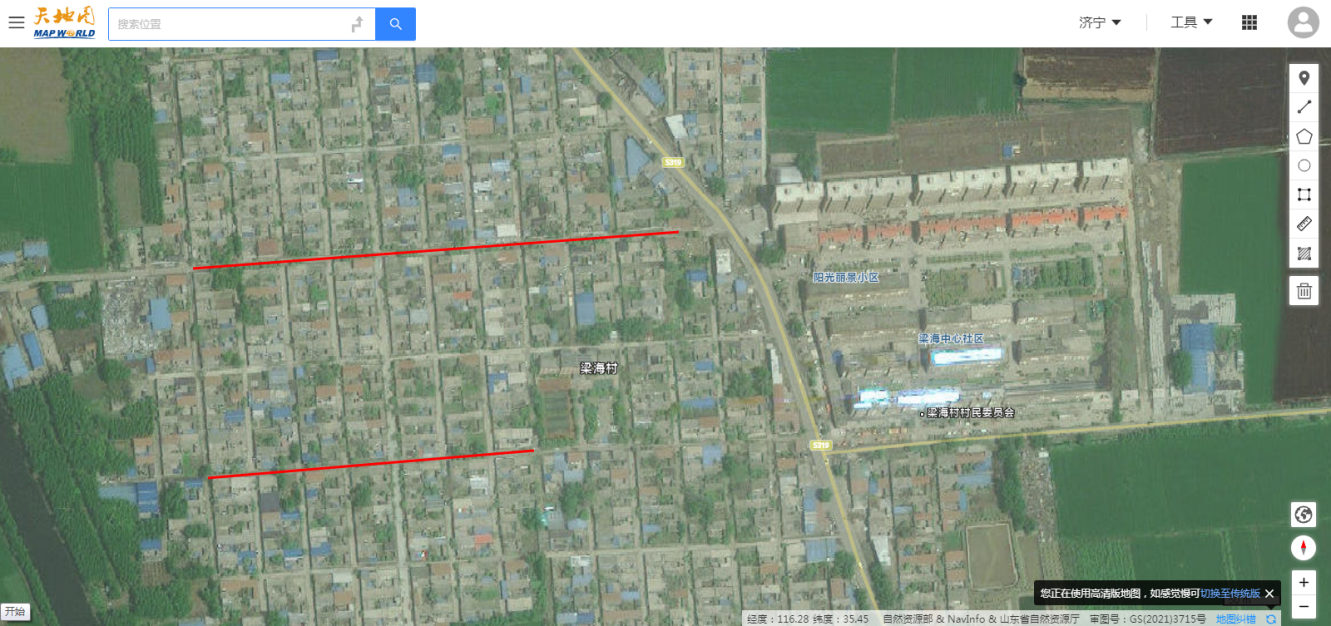This screenshot has height=626, width=1331.
Task: Select the polygon drawing tool
Action: click(1304, 136)
